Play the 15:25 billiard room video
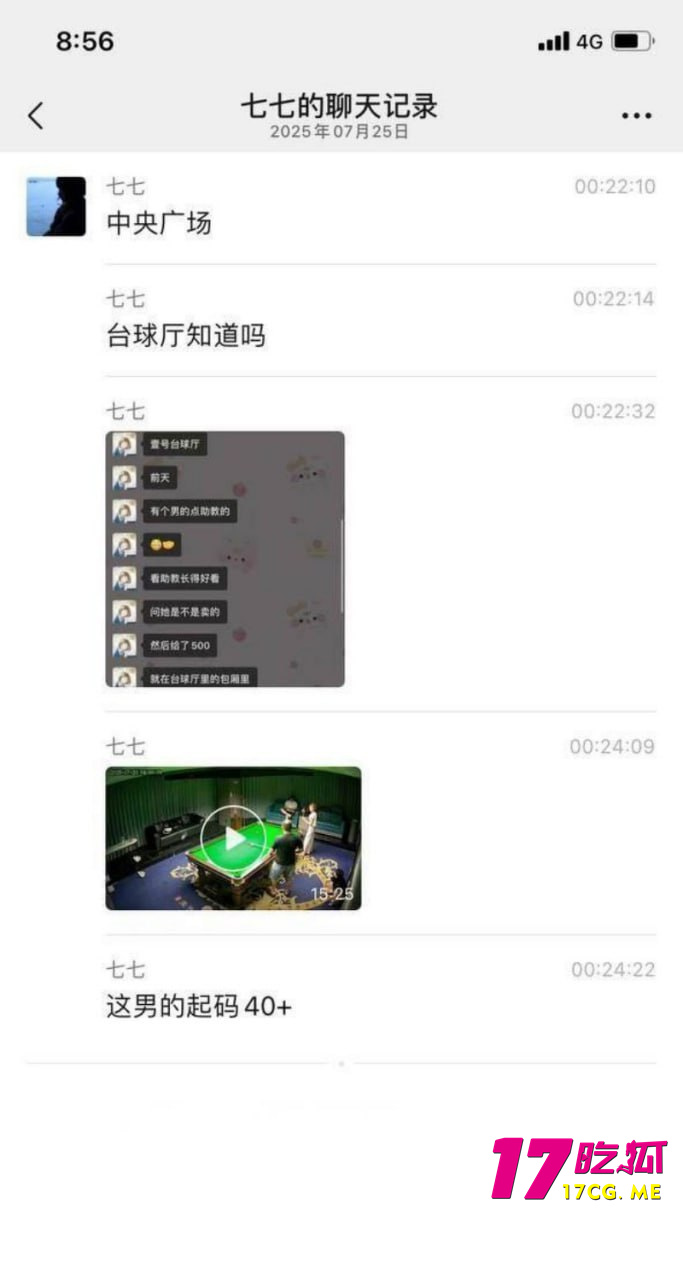The height and width of the screenshot is (1280, 683). click(233, 838)
